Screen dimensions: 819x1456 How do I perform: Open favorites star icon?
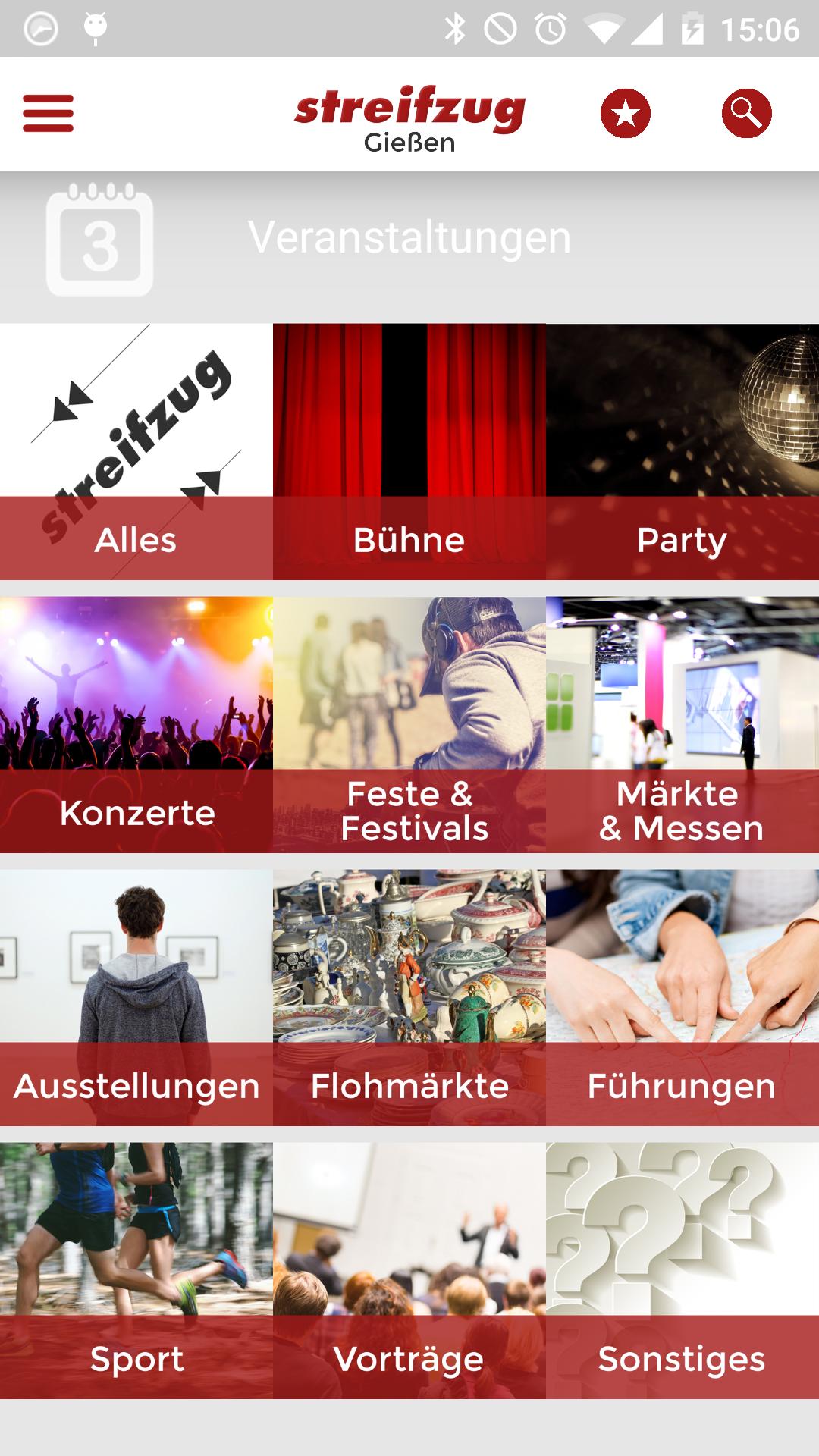point(625,113)
